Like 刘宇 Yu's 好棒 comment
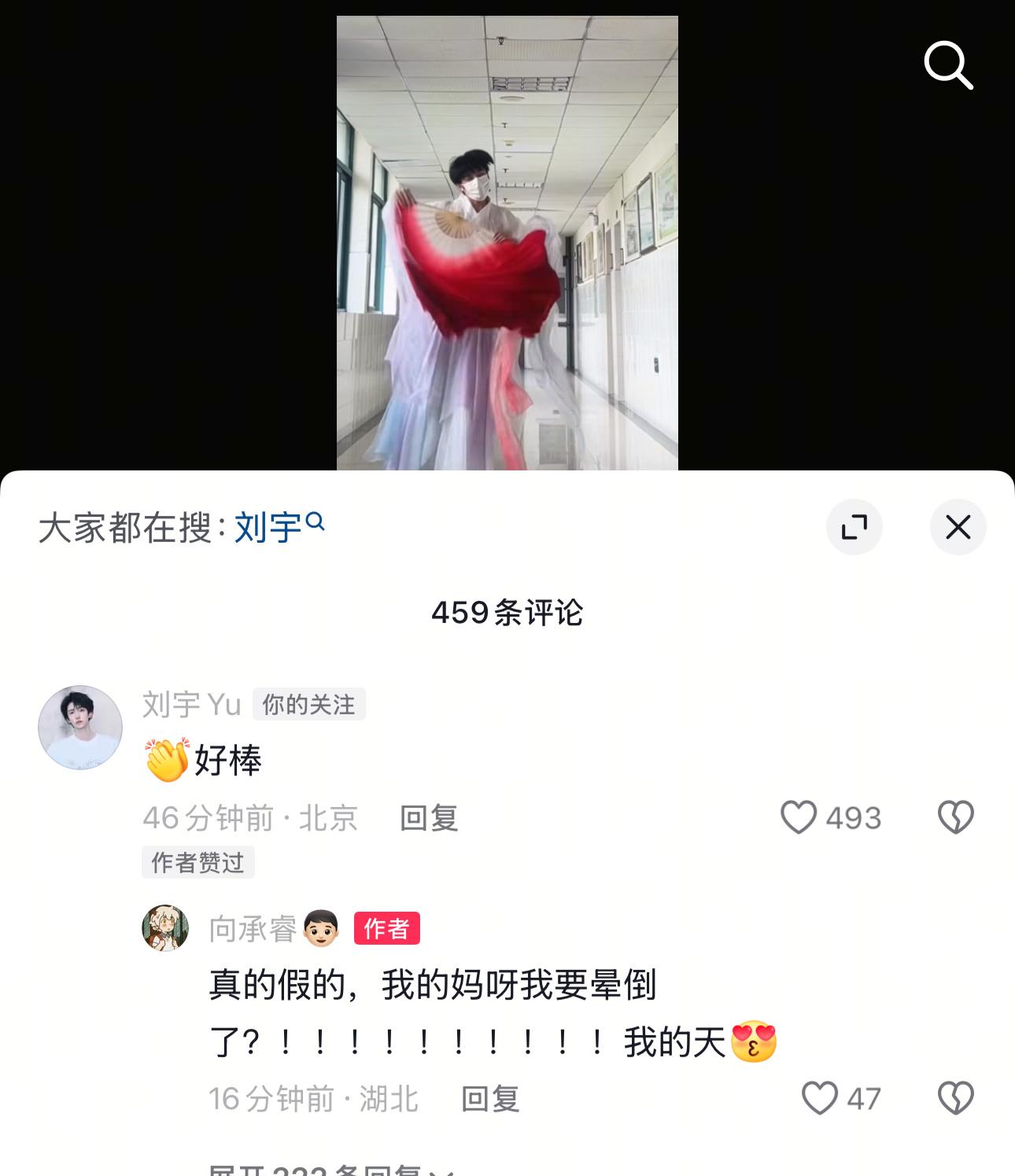Image resolution: width=1015 pixels, height=1176 pixels. tap(799, 817)
